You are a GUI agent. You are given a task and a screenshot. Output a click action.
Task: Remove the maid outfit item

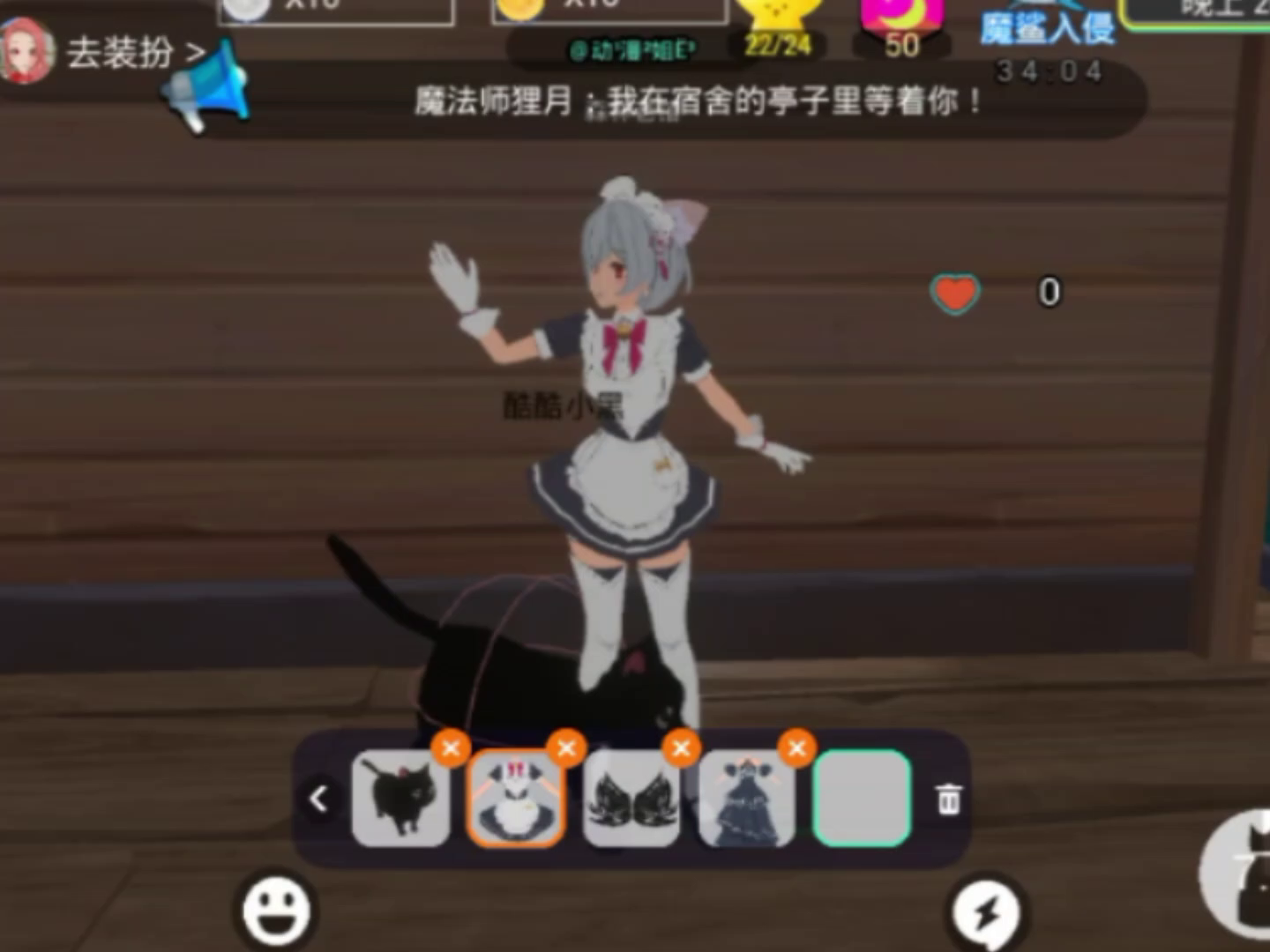click(566, 748)
